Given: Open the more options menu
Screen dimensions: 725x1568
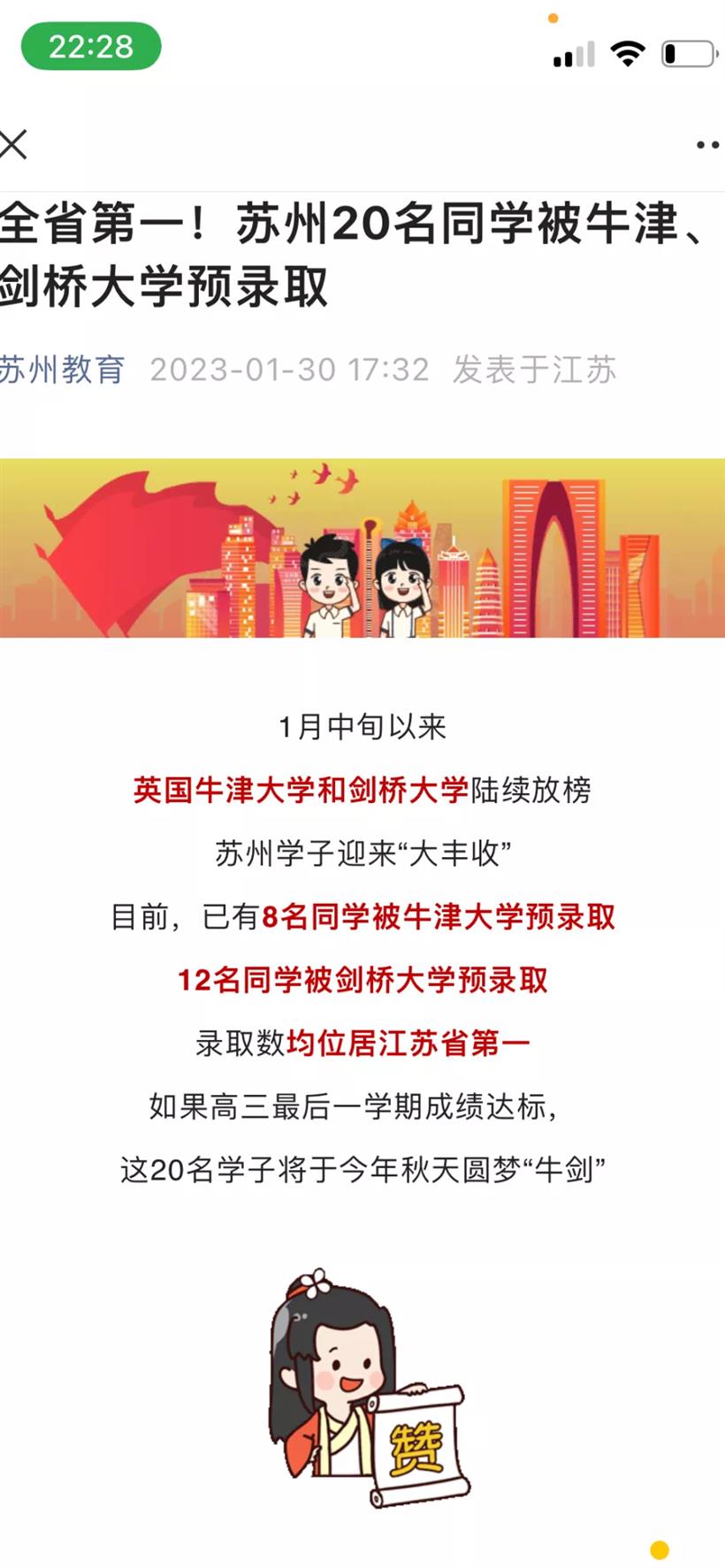Looking at the screenshot, I should [x=708, y=144].
